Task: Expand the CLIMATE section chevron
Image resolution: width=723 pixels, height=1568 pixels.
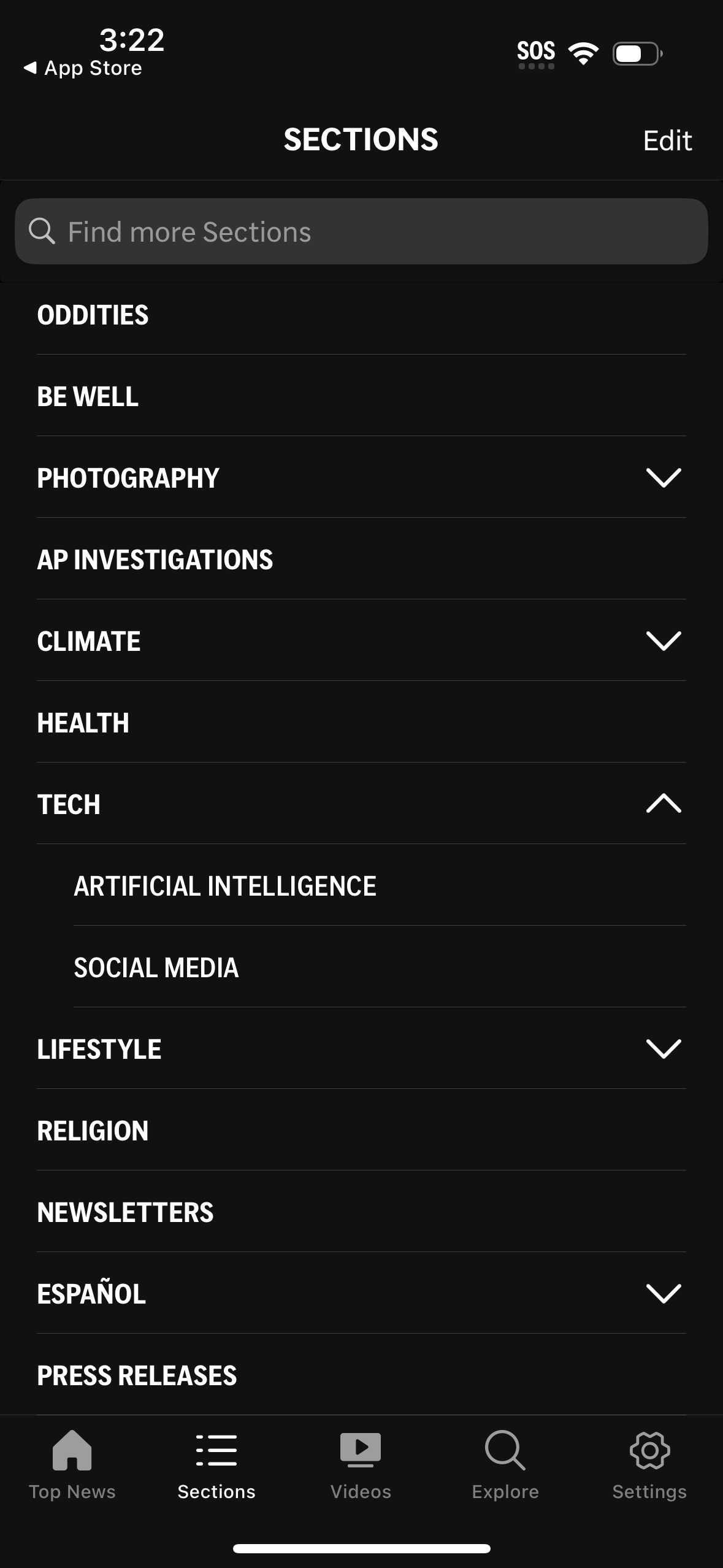Action: (x=664, y=642)
